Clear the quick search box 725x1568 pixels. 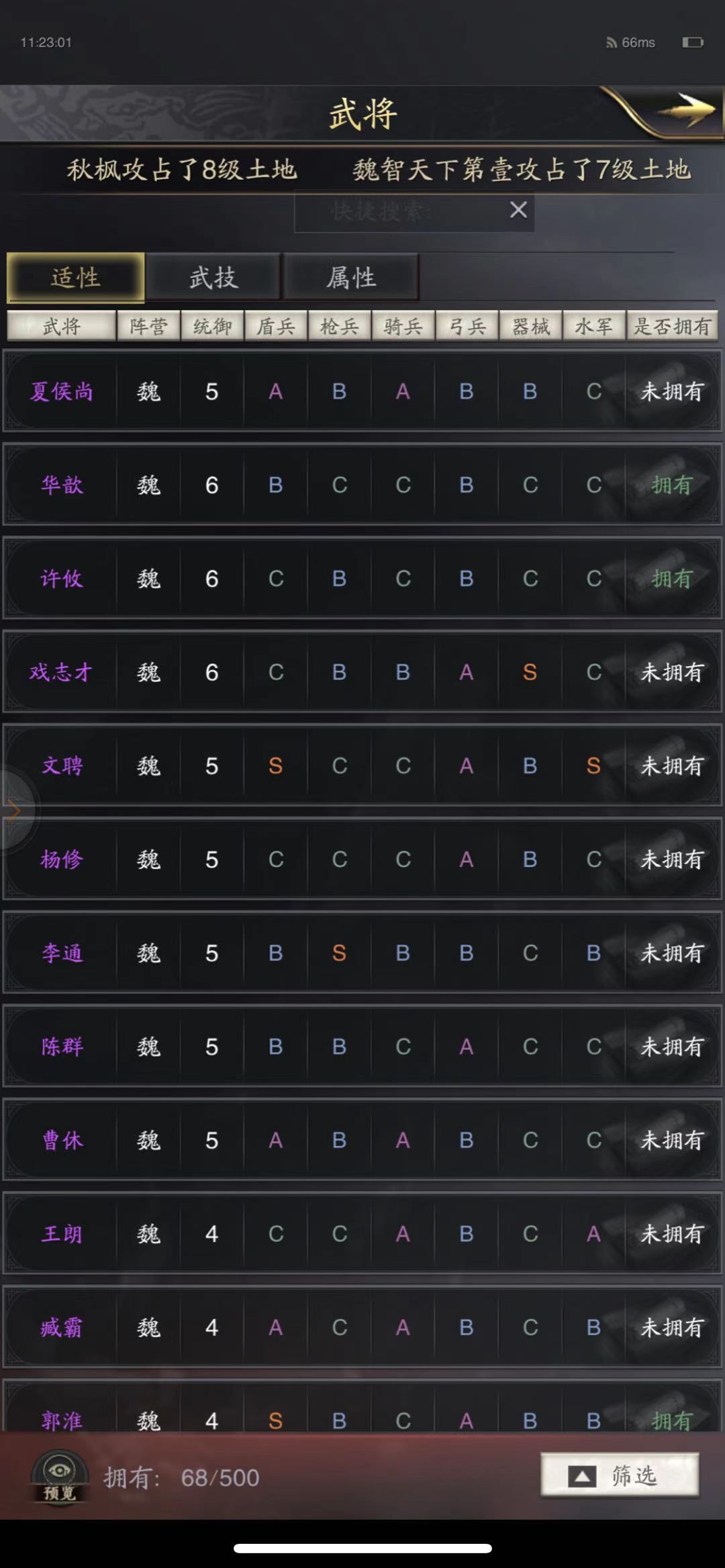518,210
